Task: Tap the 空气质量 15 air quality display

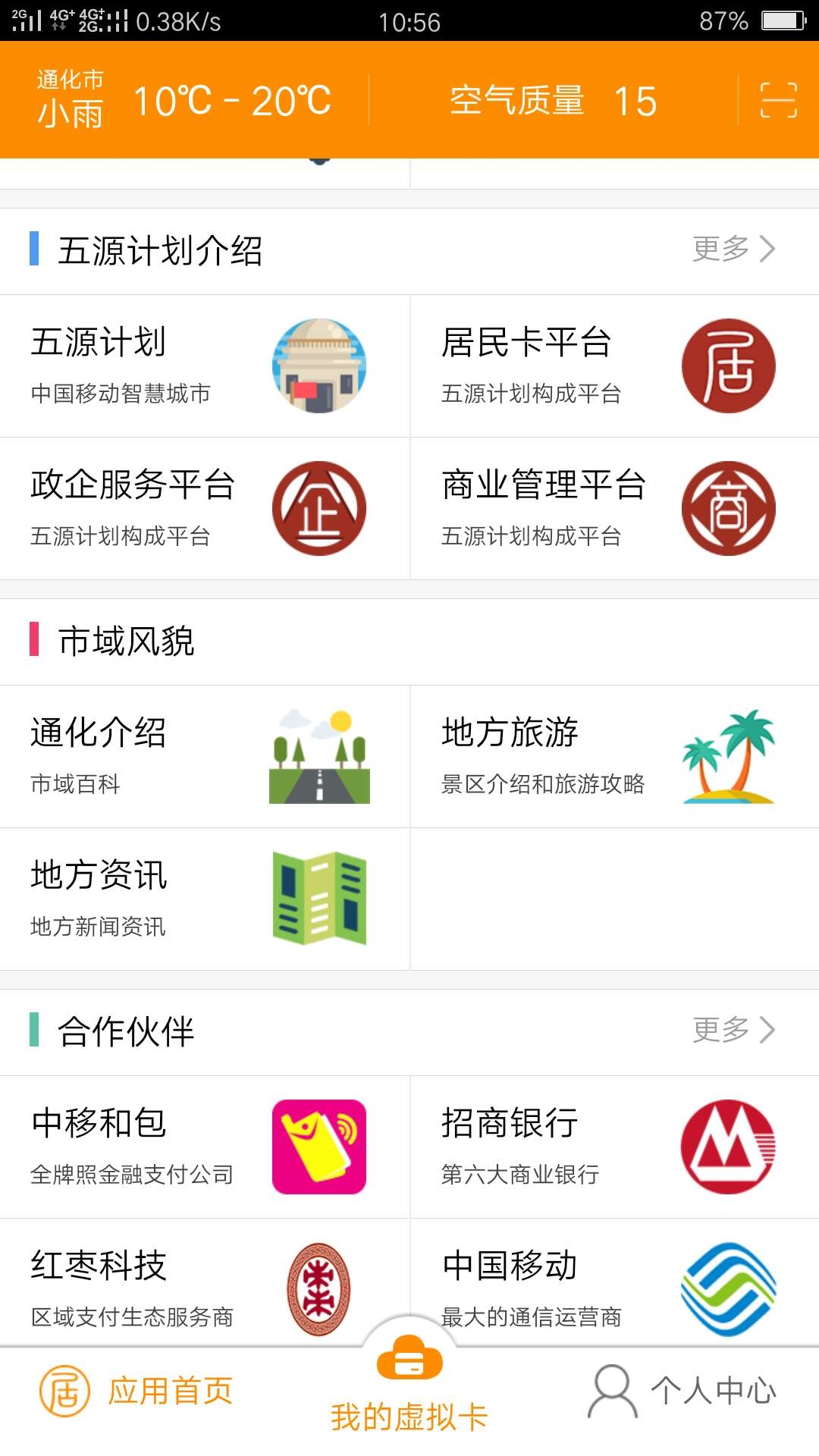Action: click(554, 101)
